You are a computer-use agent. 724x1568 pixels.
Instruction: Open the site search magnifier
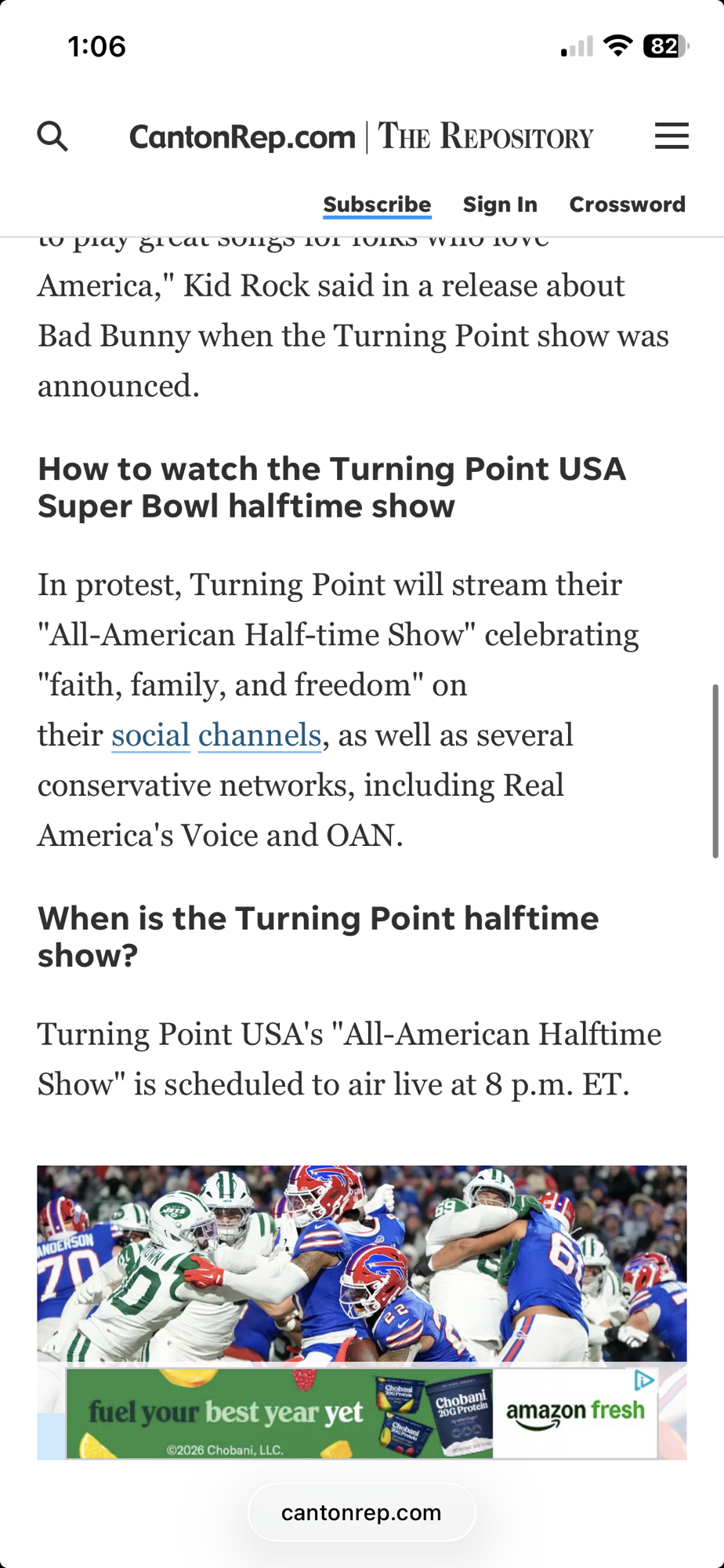pos(52,136)
